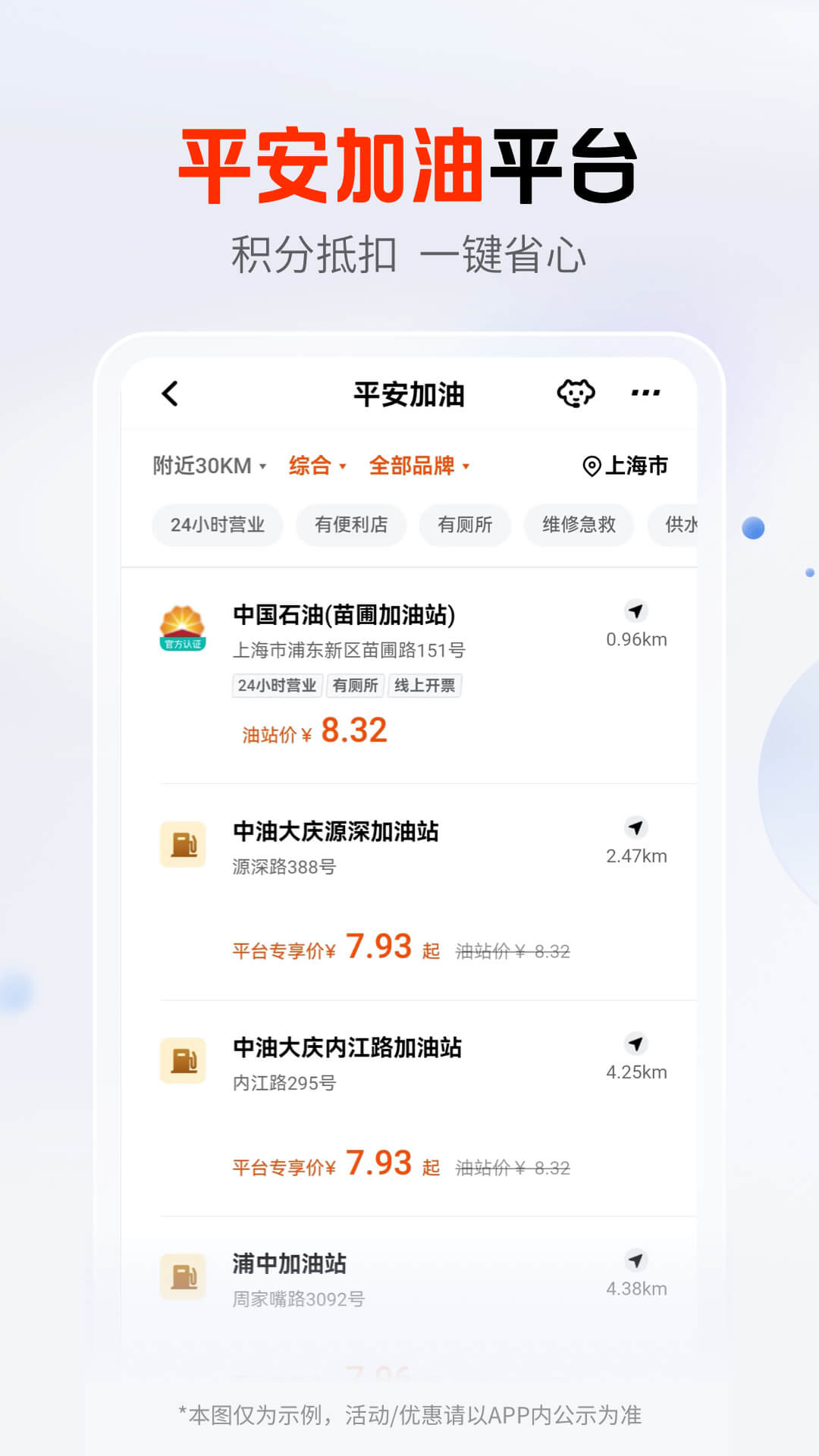
Task: Click the navigation arrow near 4.38km for 浦中加油站
Action: (635, 1260)
